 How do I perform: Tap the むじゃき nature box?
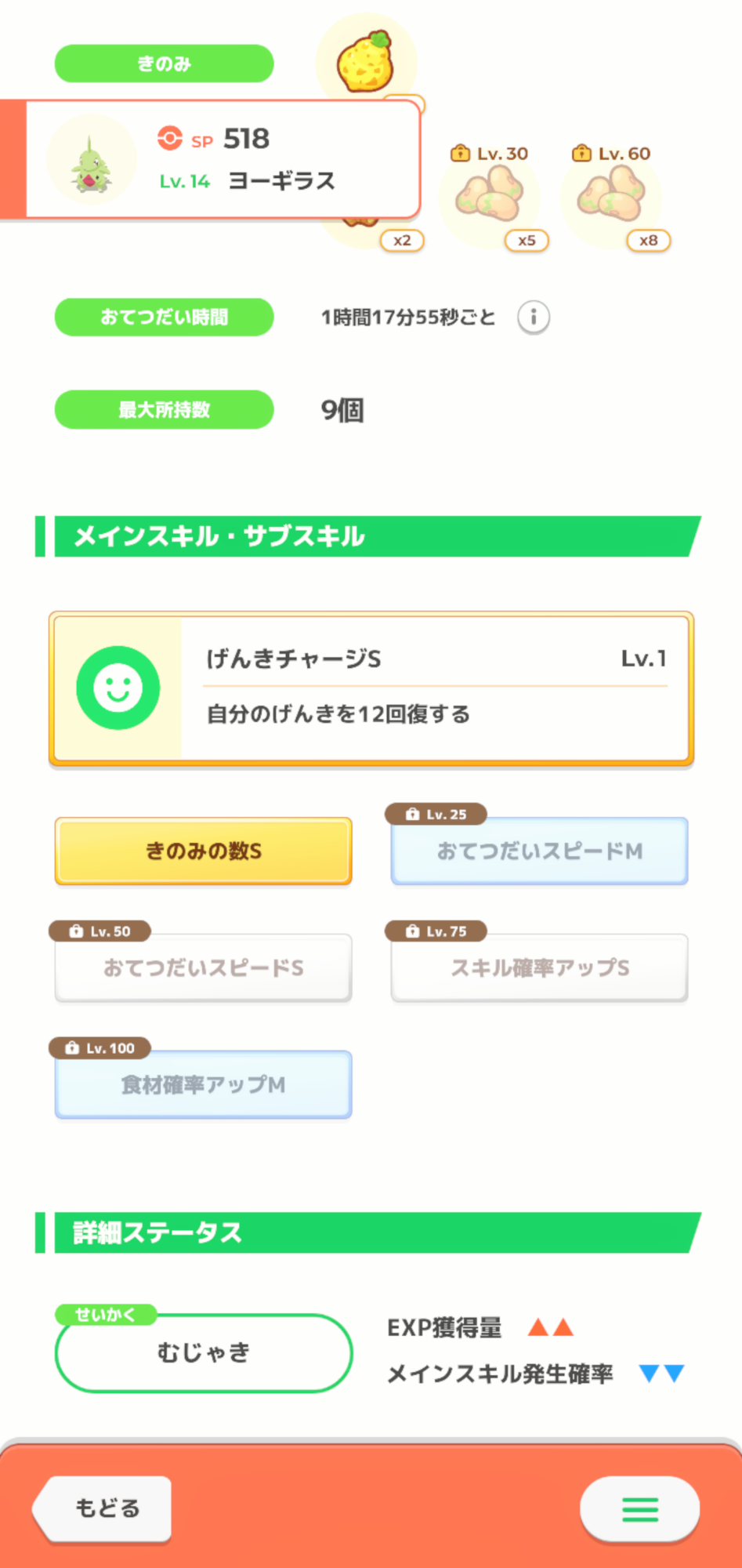[204, 1353]
